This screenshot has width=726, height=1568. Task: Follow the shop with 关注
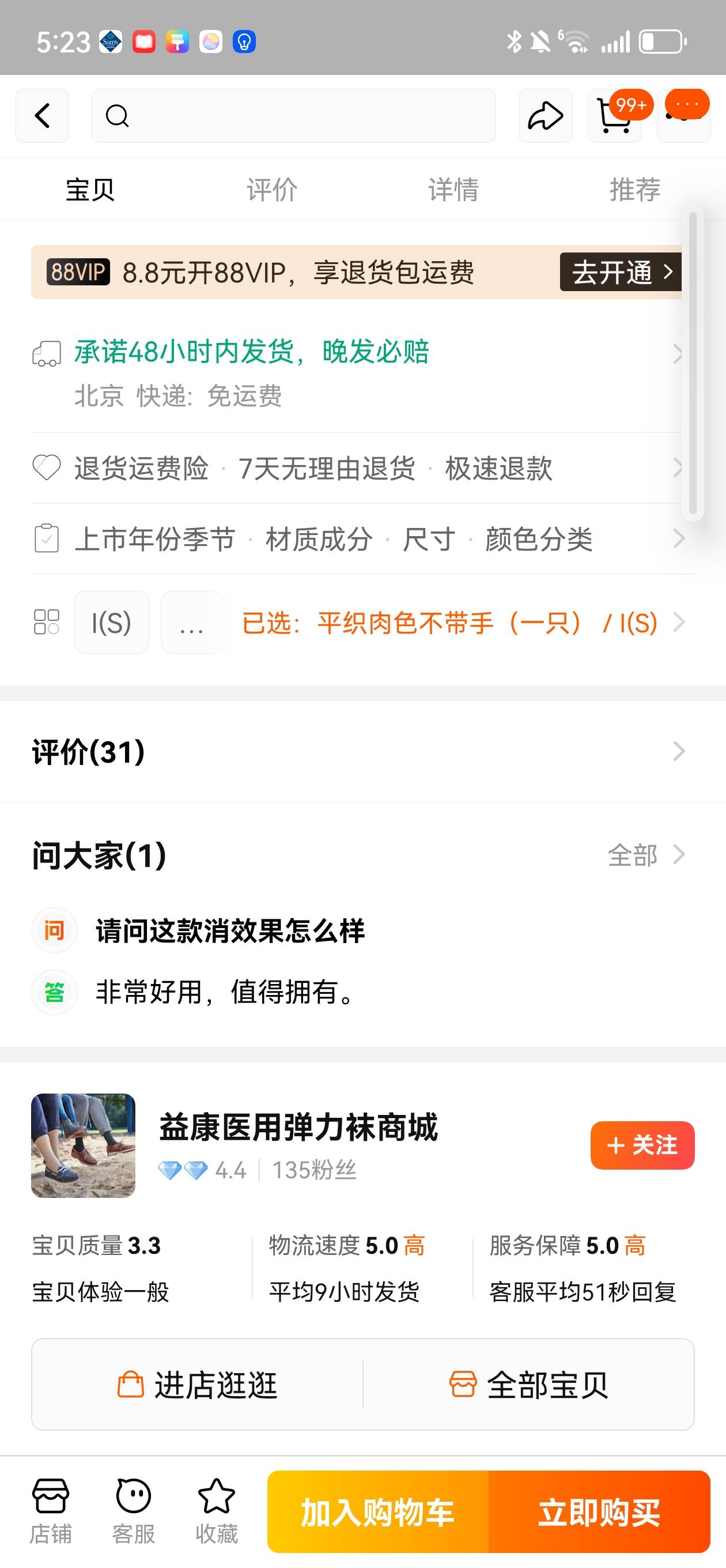(642, 1145)
